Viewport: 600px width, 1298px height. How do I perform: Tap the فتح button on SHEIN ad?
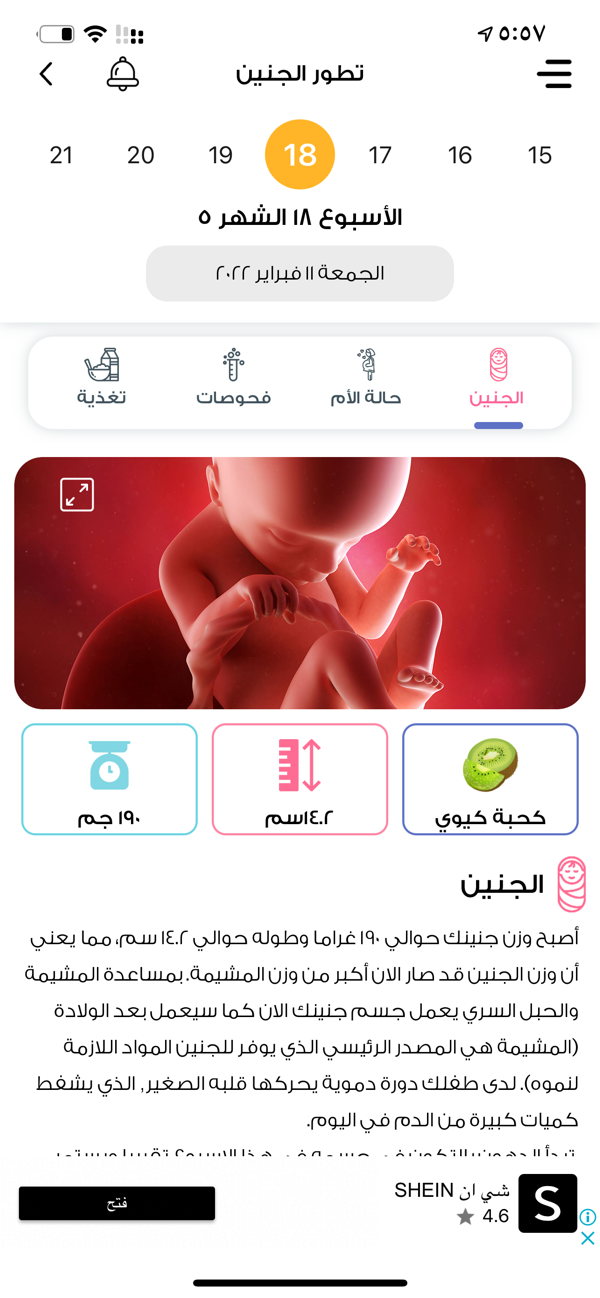coord(117,1203)
